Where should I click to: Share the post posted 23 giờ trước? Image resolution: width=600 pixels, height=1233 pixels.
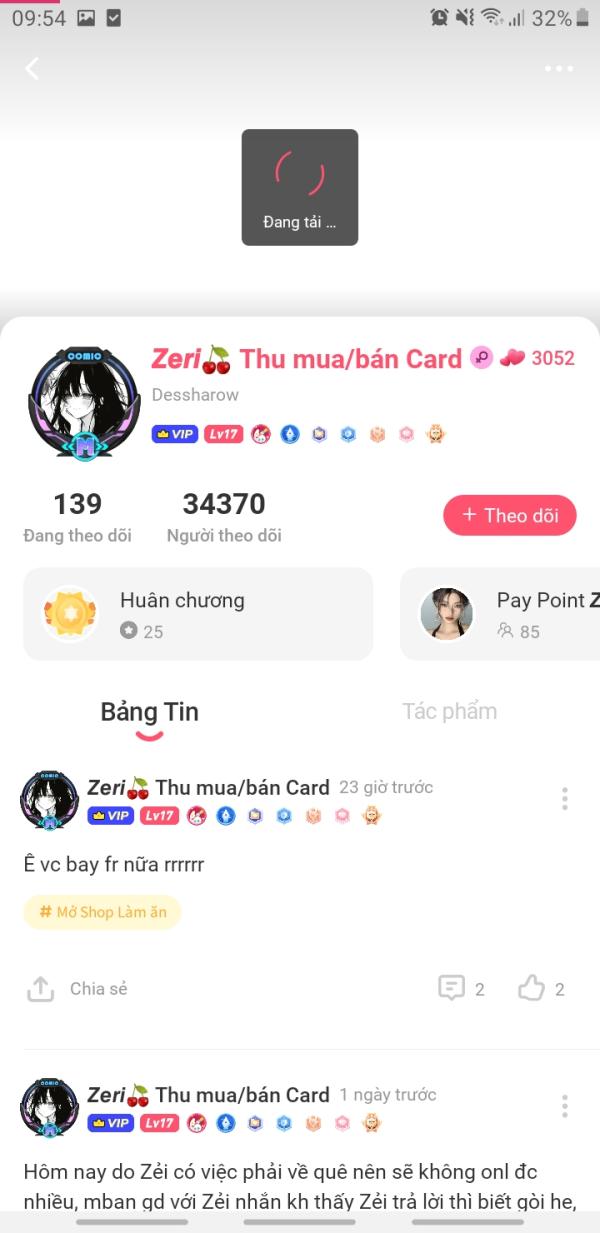point(77,989)
